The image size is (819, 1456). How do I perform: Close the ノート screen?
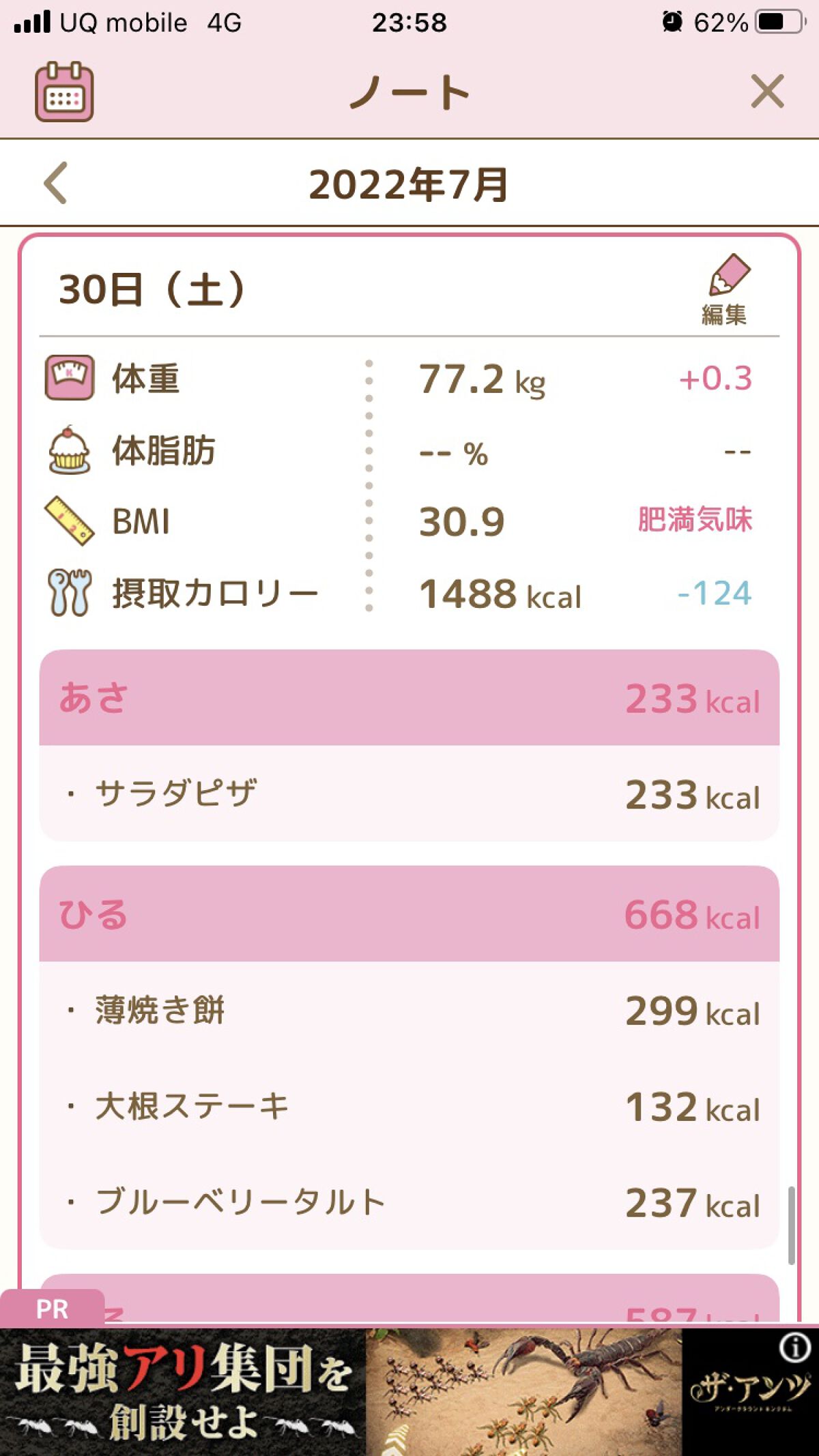(766, 91)
